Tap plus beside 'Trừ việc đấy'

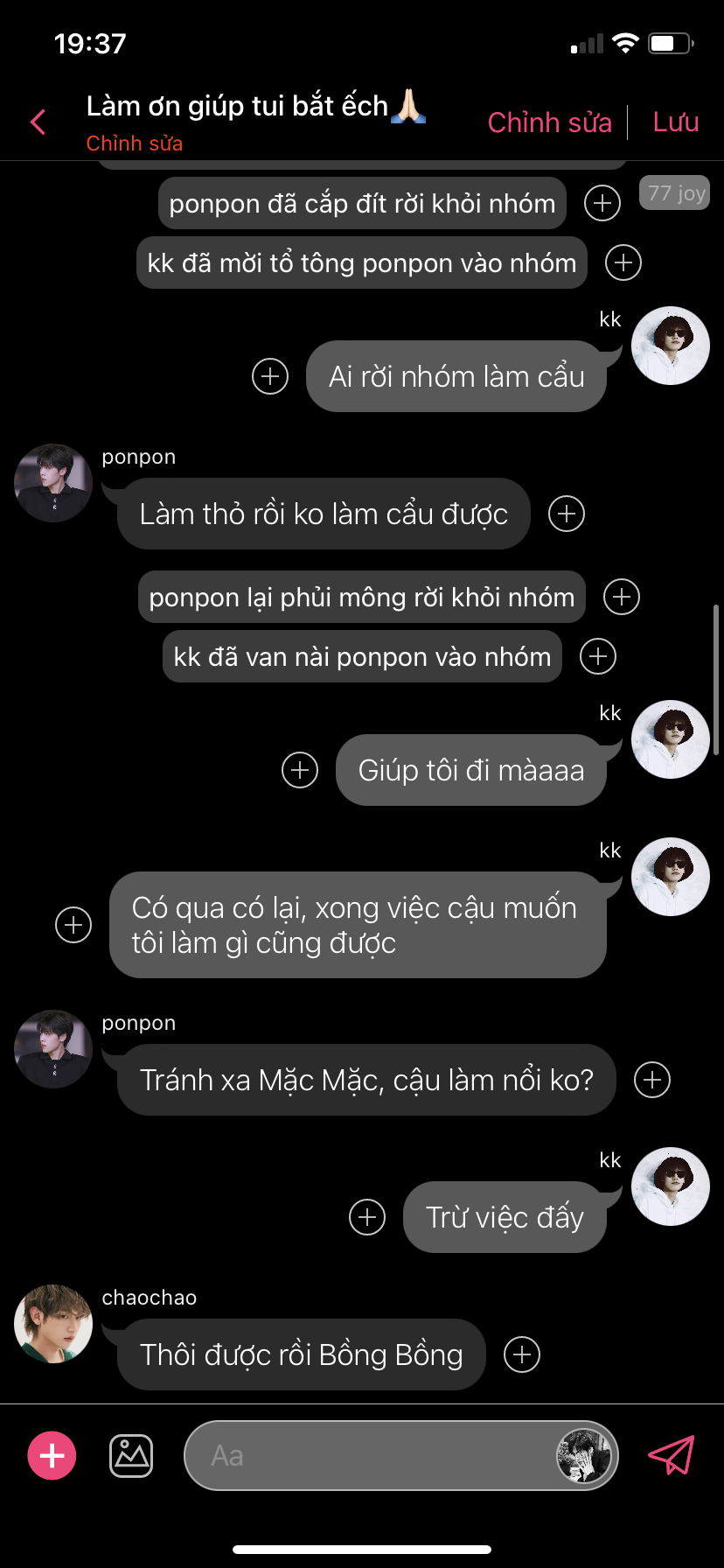367,1217
